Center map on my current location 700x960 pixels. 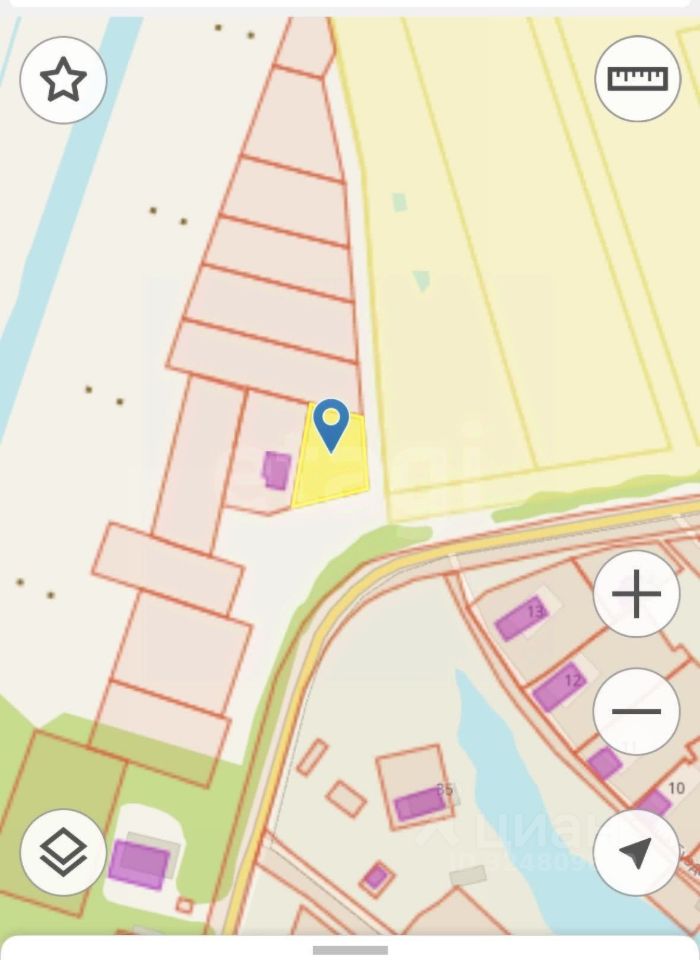pos(636,852)
